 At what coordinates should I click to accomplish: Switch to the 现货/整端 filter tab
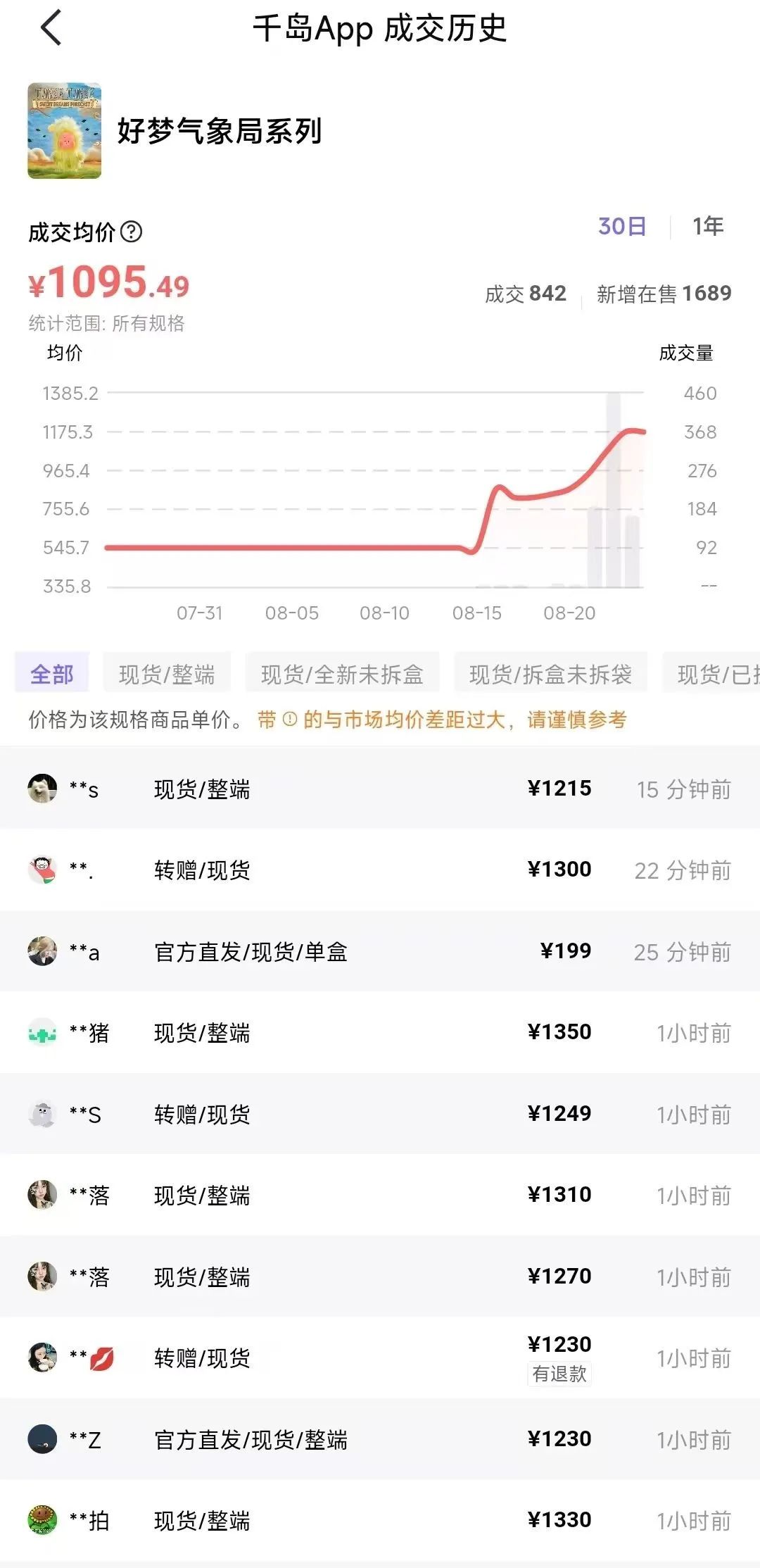(167, 673)
